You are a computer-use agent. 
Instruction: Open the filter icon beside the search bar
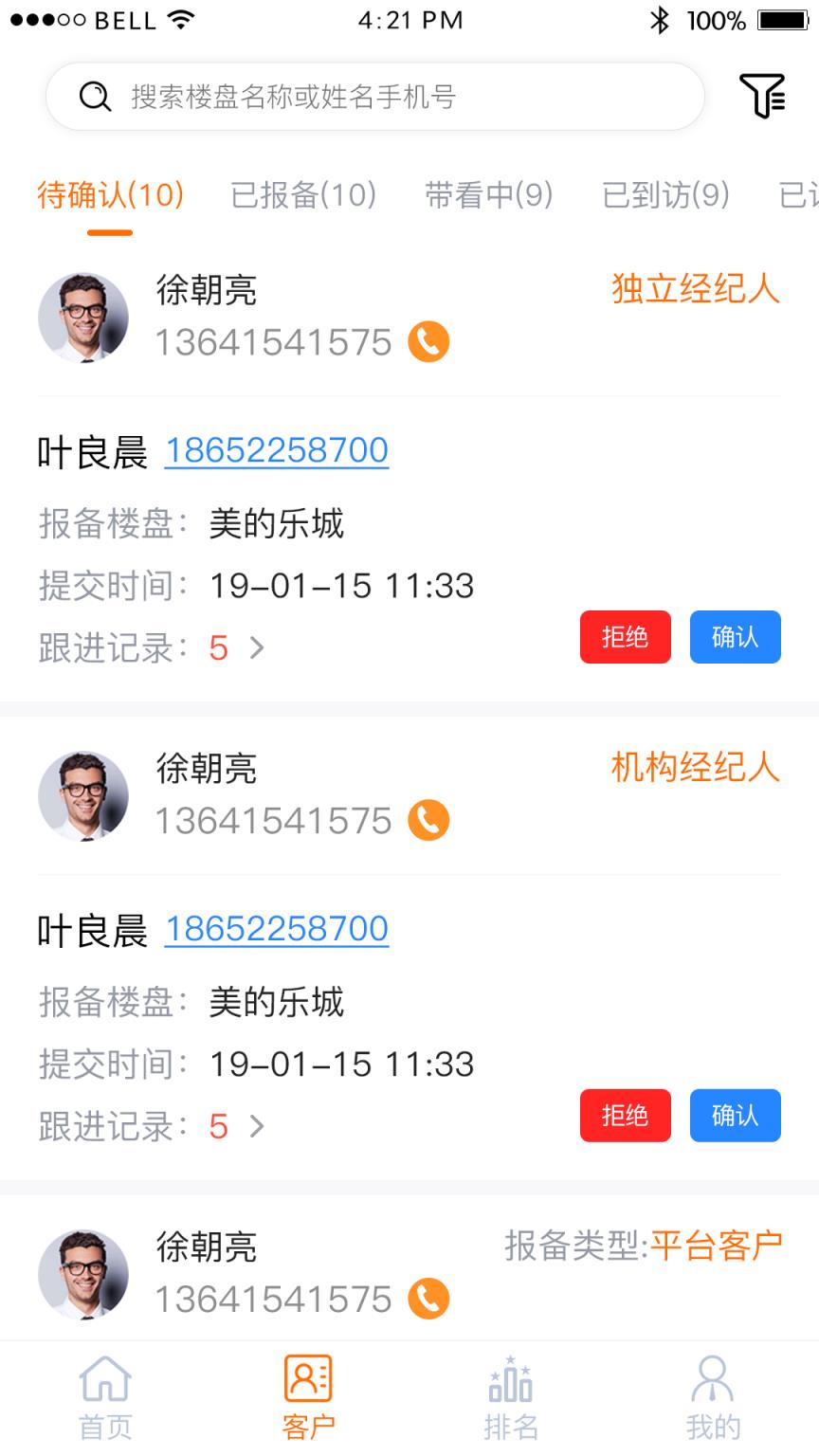coord(764,95)
